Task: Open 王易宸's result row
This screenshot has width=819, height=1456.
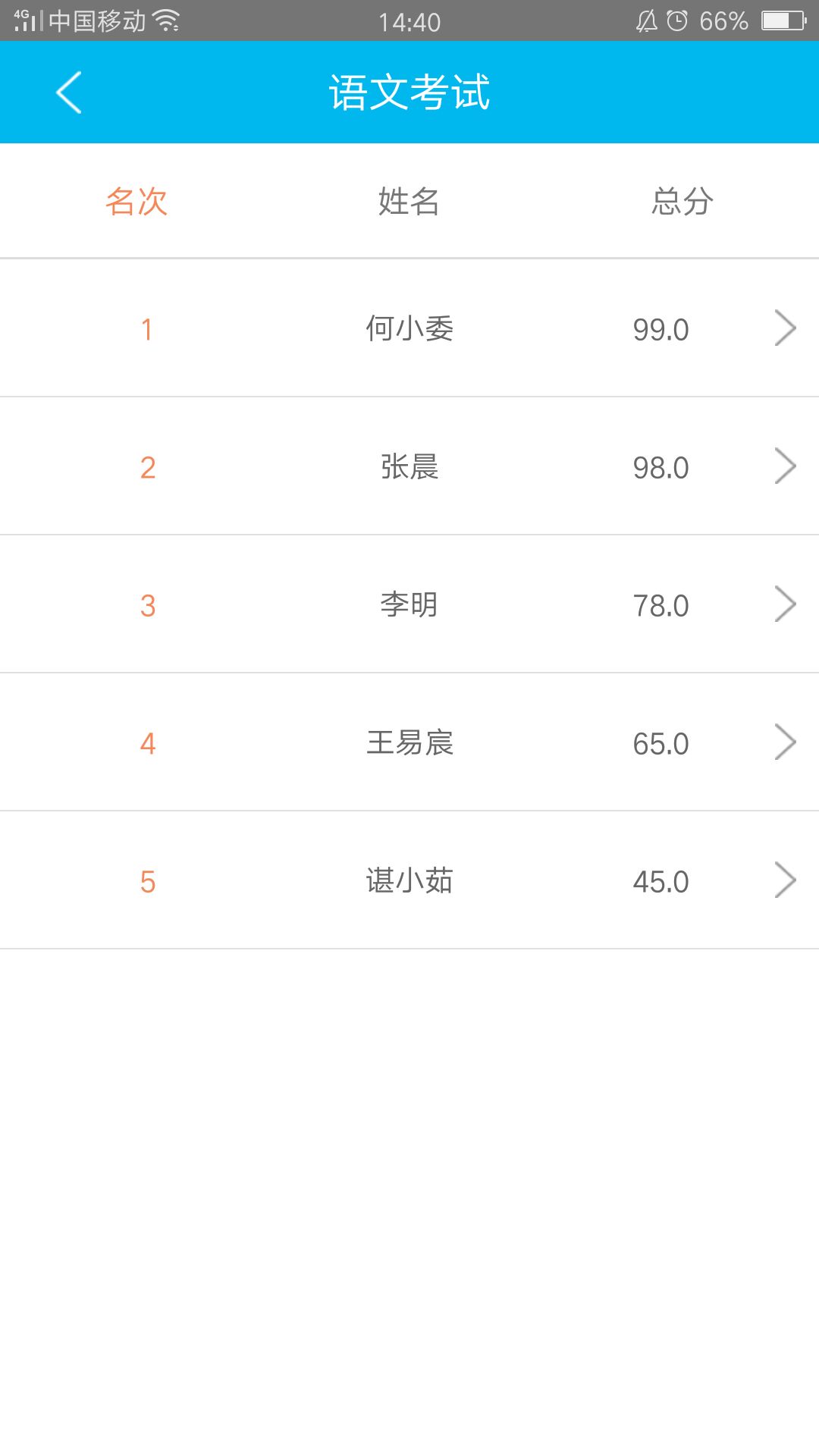Action: coord(409,742)
